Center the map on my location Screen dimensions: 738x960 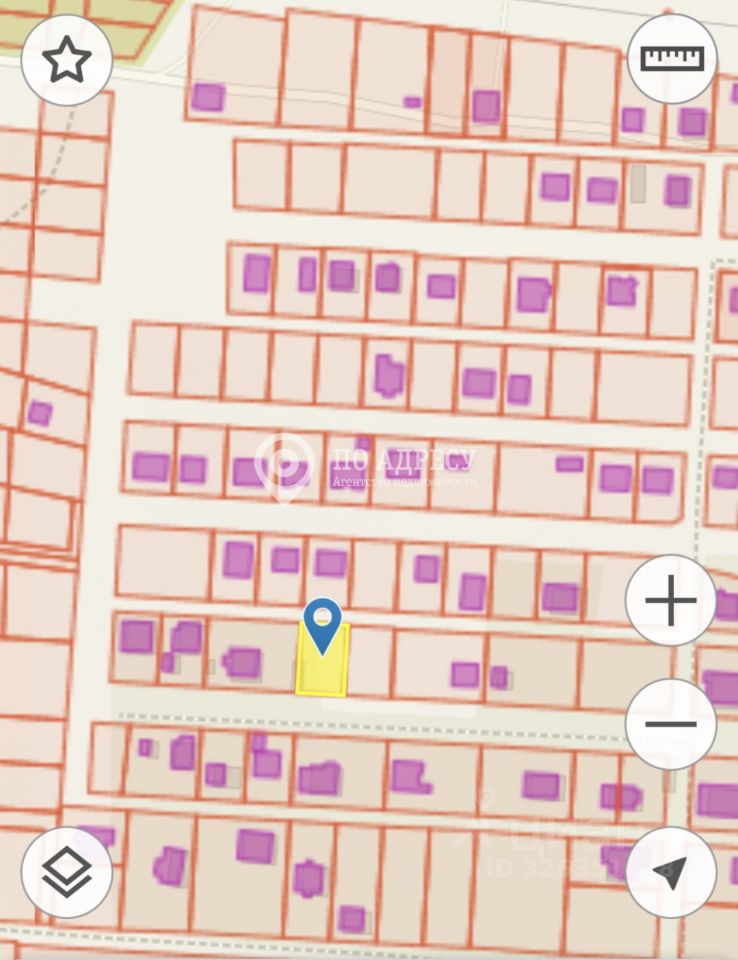click(670, 872)
